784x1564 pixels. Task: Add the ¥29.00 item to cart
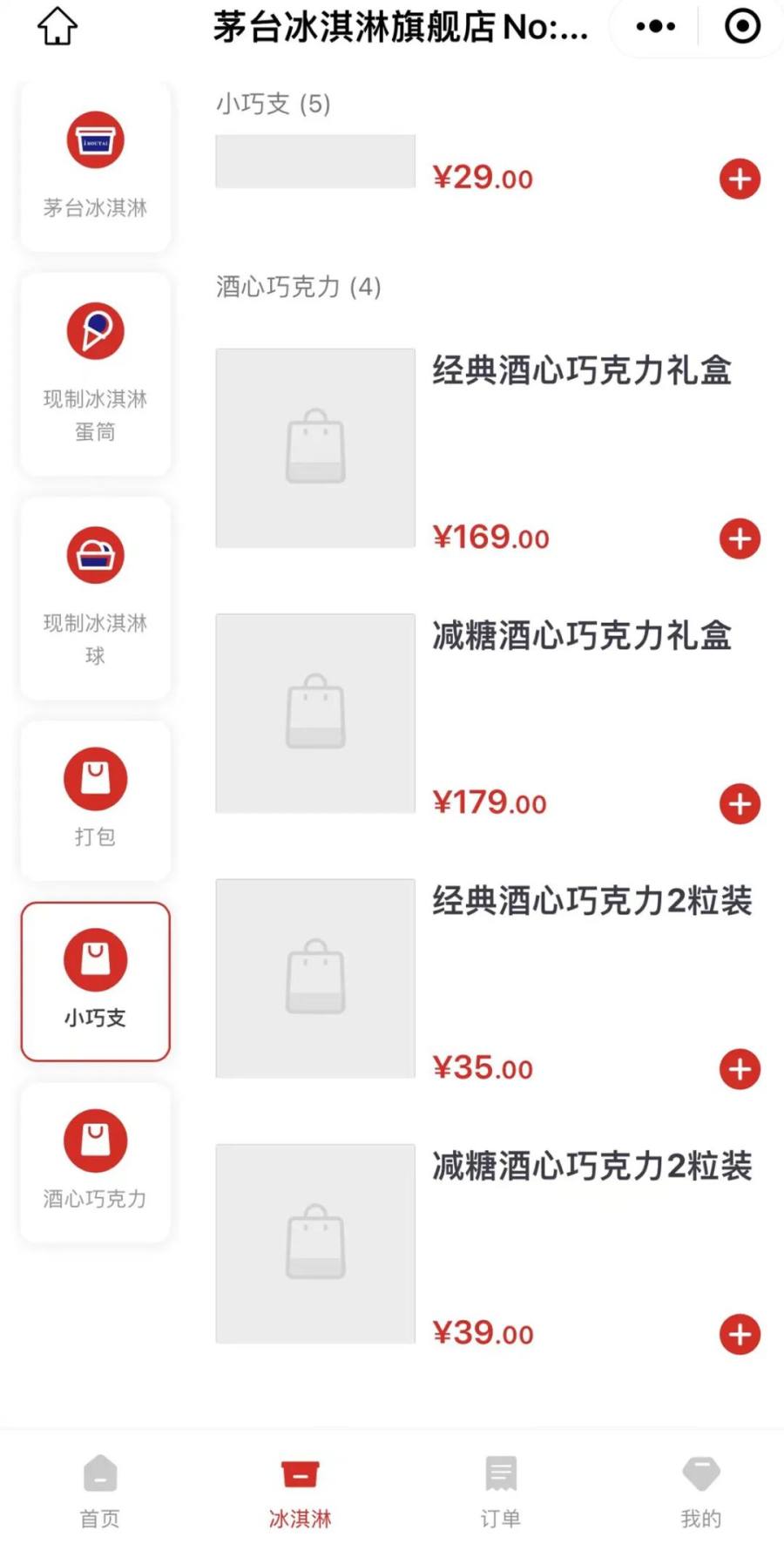(x=740, y=179)
